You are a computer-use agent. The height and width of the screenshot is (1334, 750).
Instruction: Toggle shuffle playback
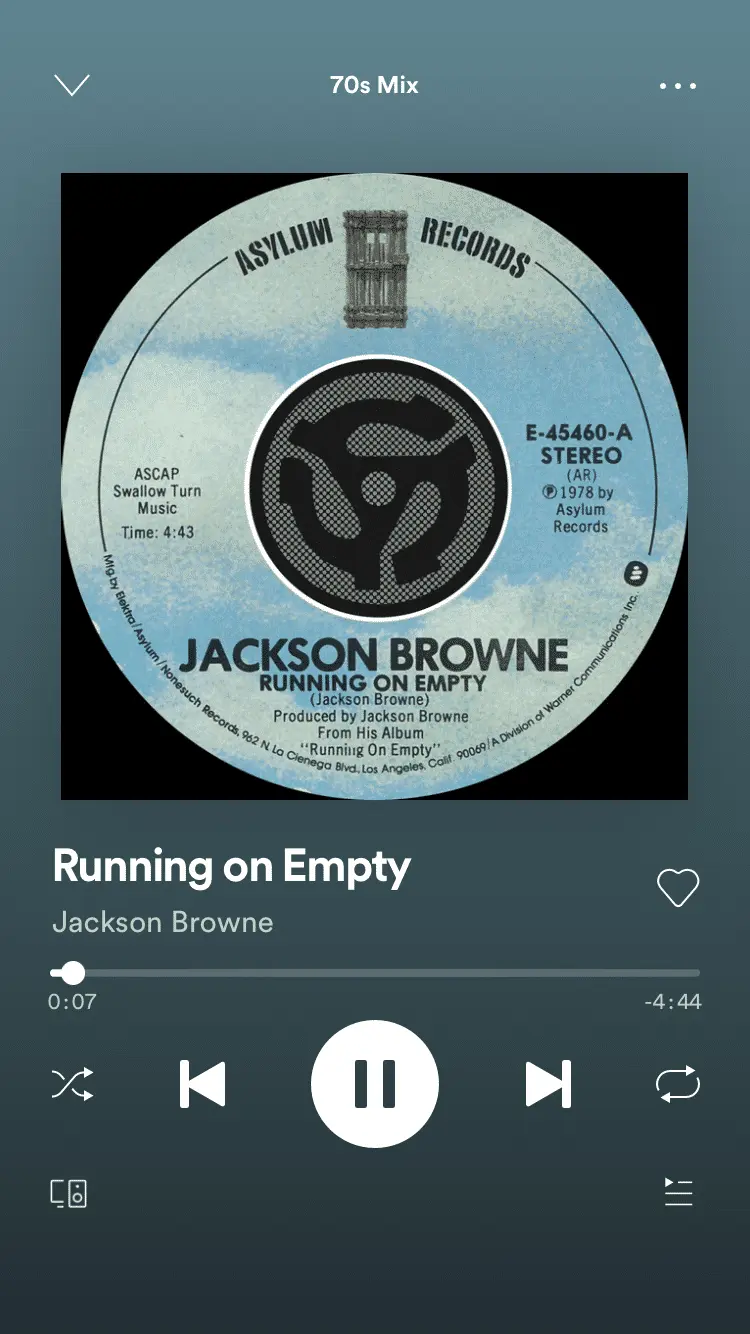72,1084
